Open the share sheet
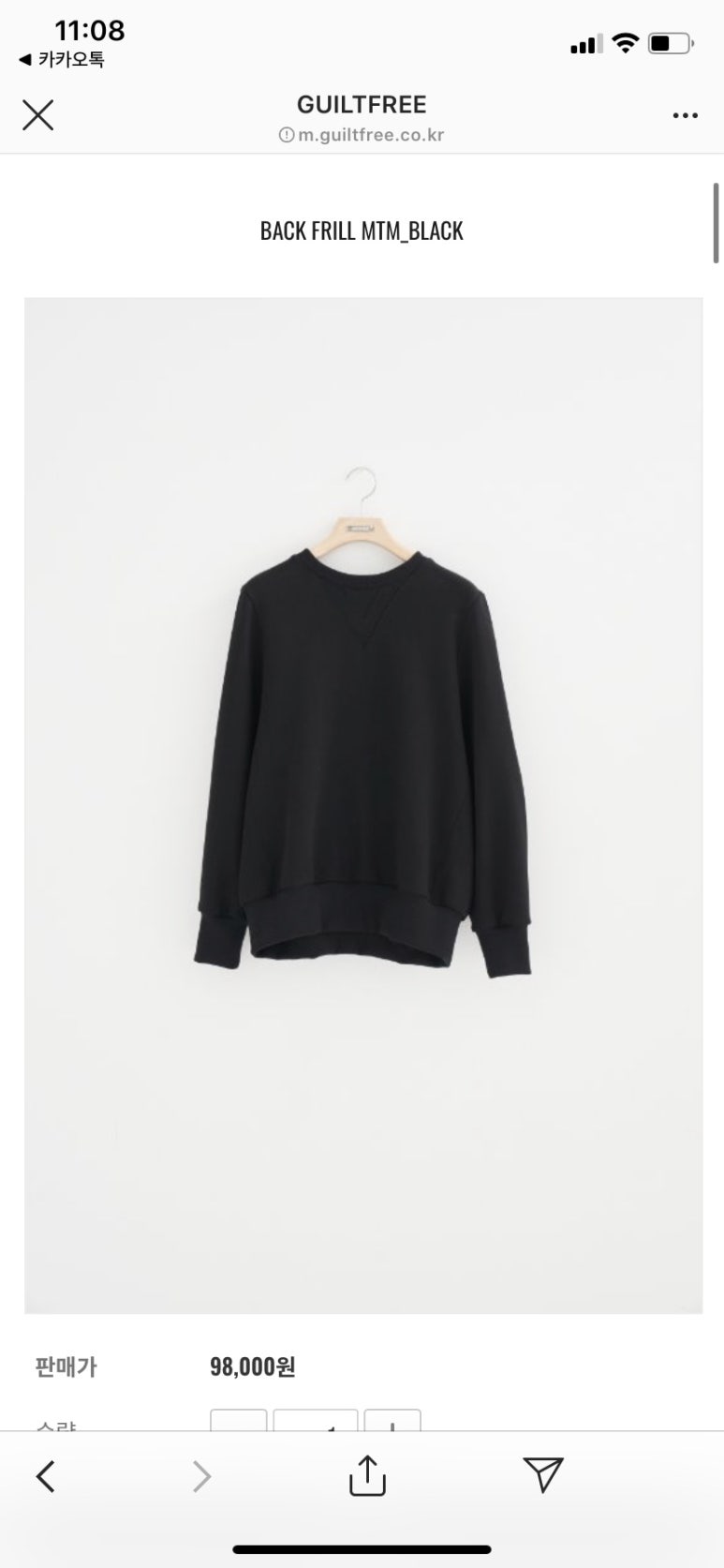This screenshot has width=724, height=1568. (367, 1475)
